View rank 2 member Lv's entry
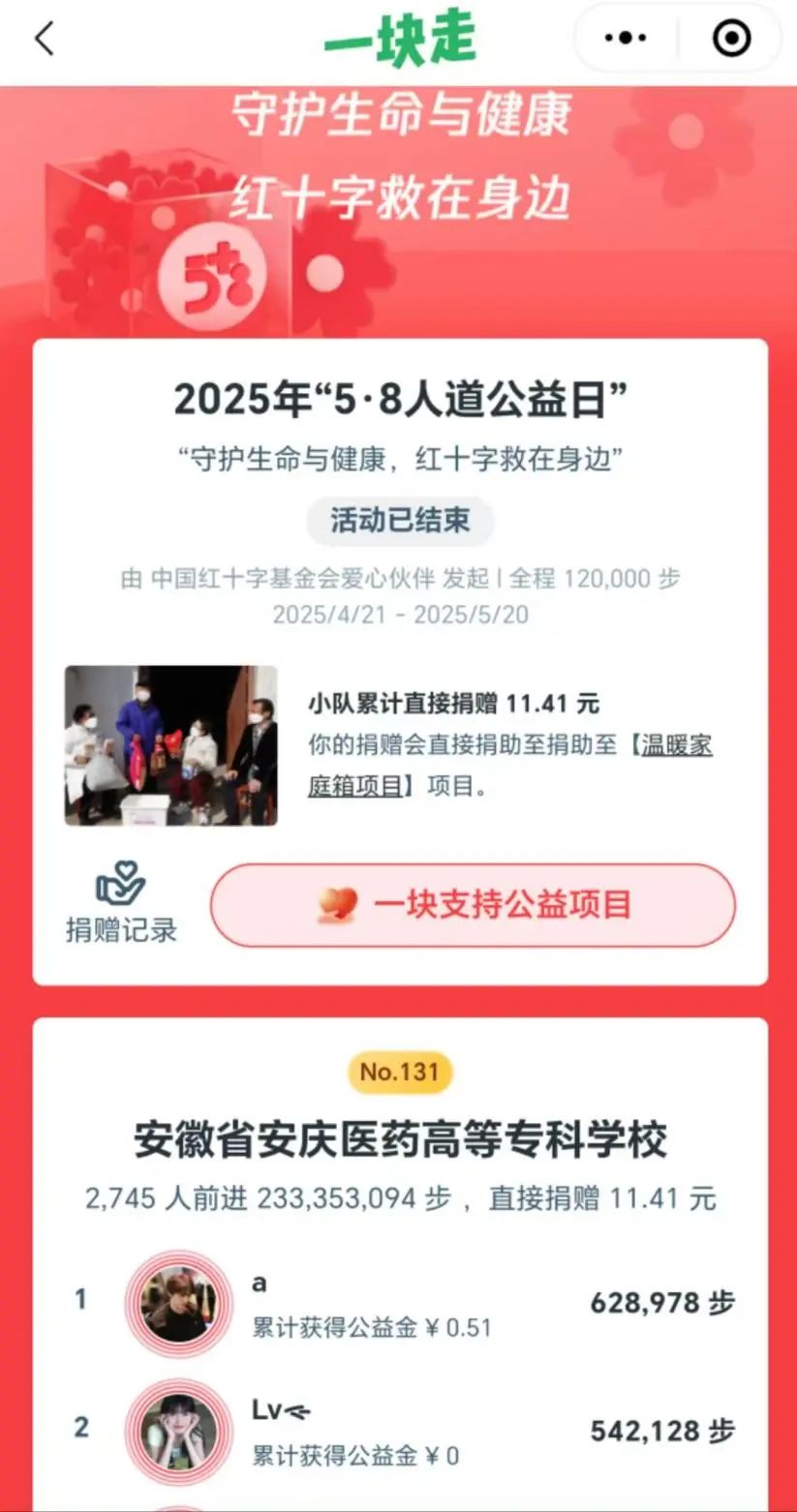797x1512 pixels. pyautogui.click(x=398, y=1431)
